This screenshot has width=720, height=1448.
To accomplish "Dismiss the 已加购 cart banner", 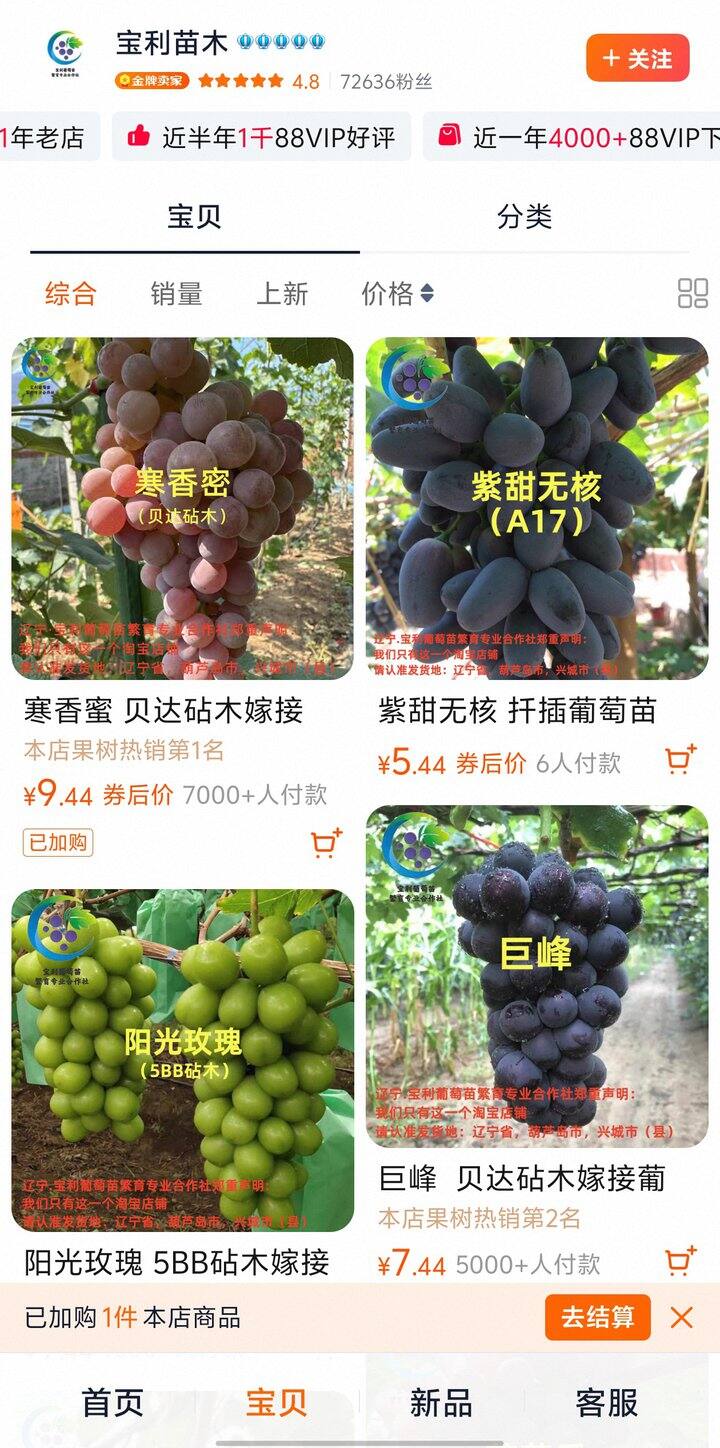I will click(682, 1317).
